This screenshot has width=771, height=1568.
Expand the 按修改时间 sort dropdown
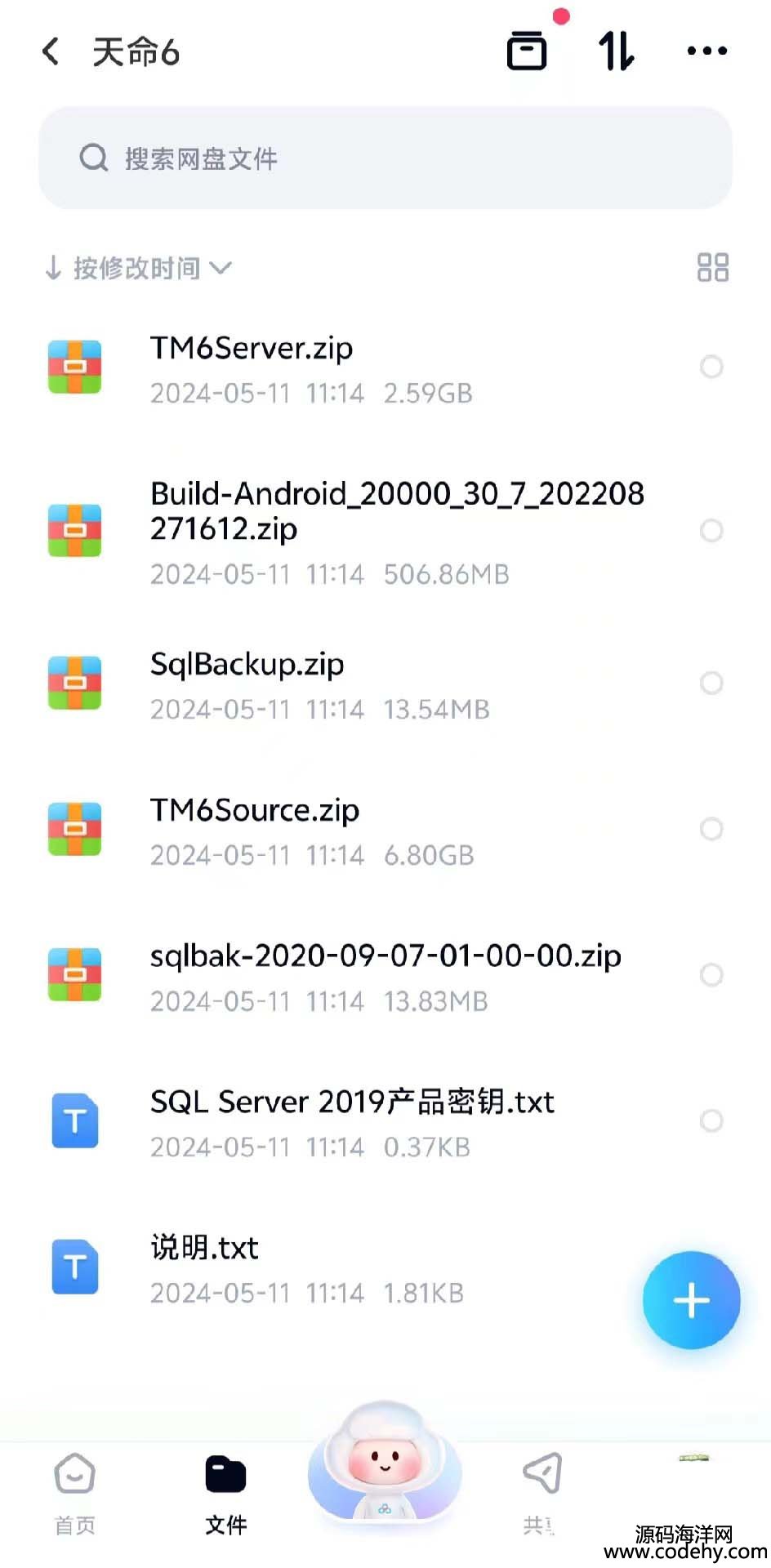pyautogui.click(x=139, y=268)
